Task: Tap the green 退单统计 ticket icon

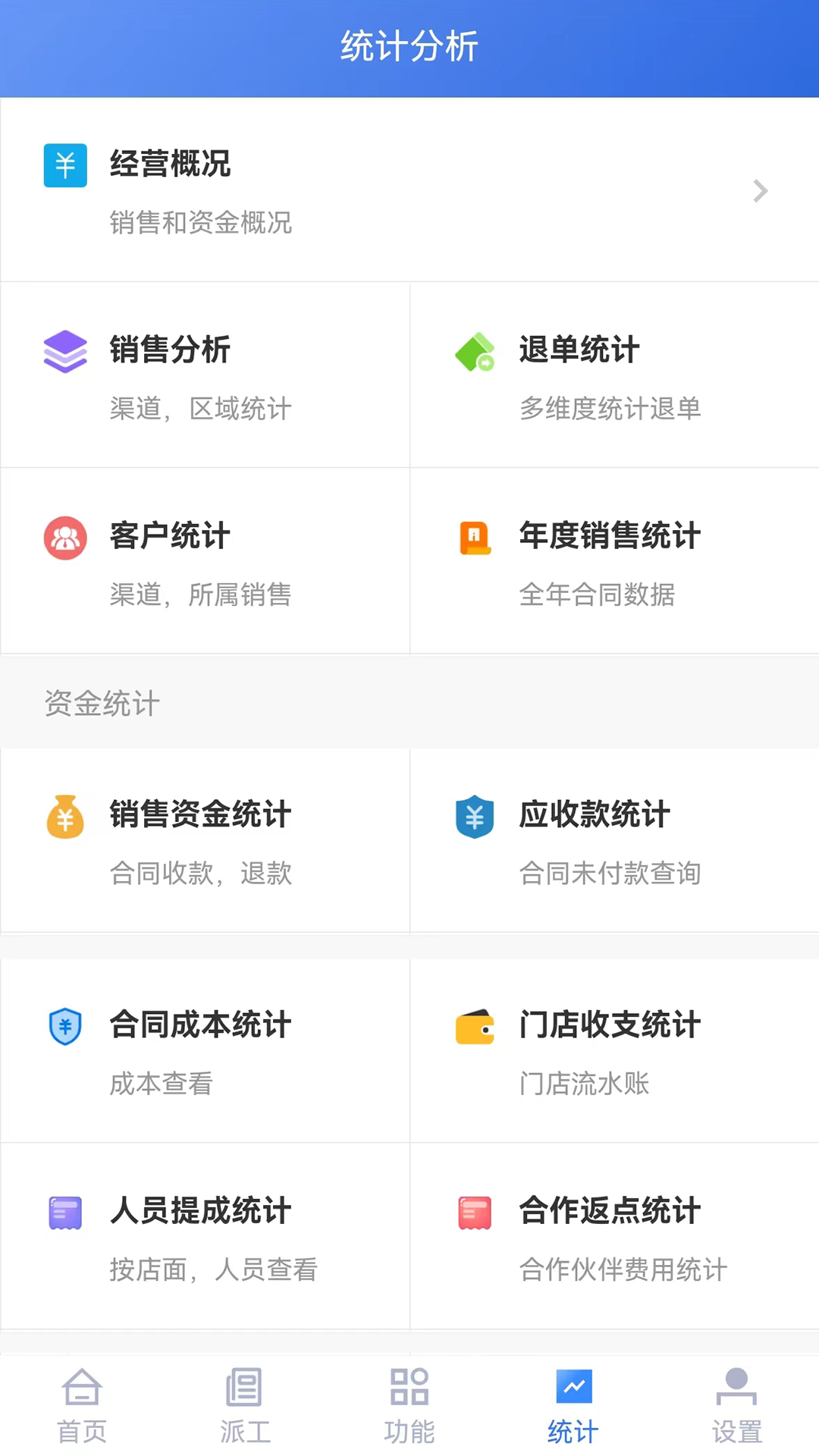Action: click(475, 350)
